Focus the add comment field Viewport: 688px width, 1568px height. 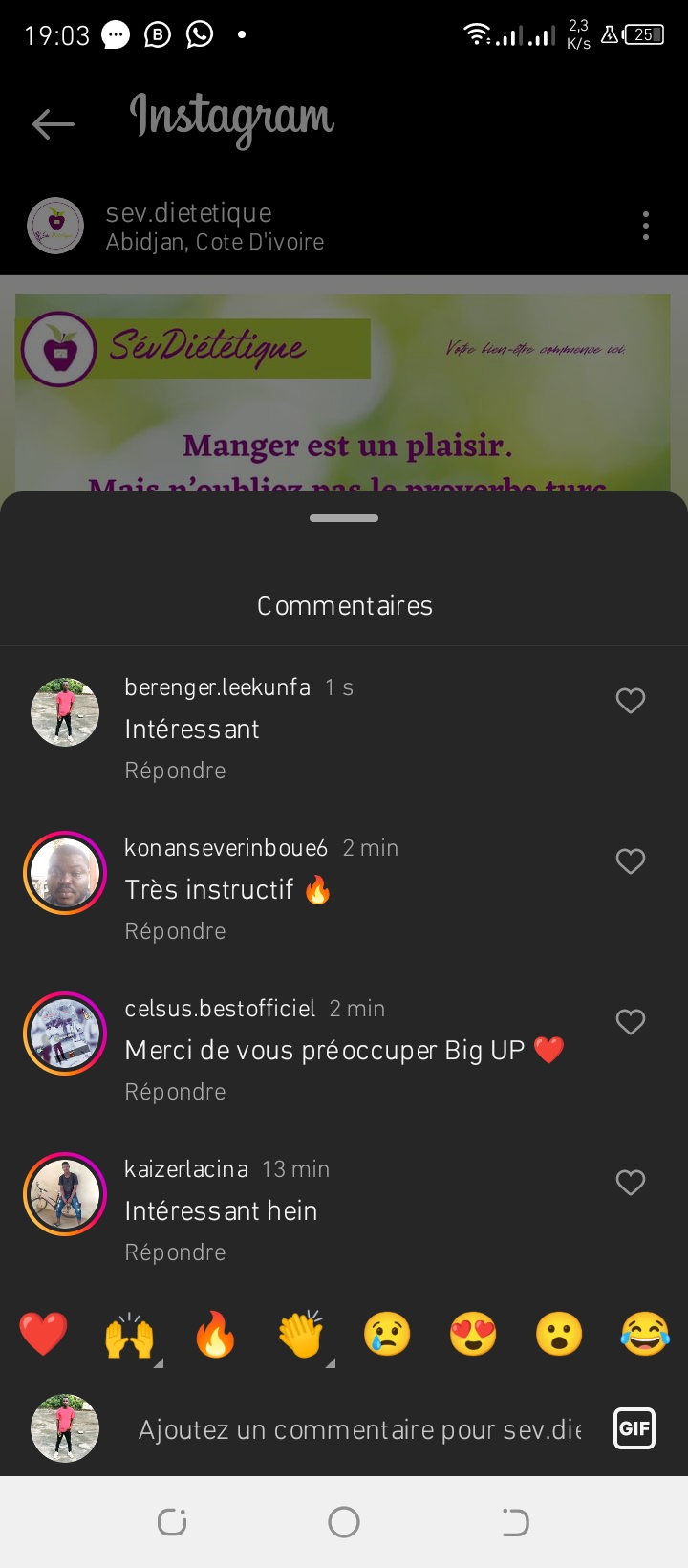click(359, 1430)
